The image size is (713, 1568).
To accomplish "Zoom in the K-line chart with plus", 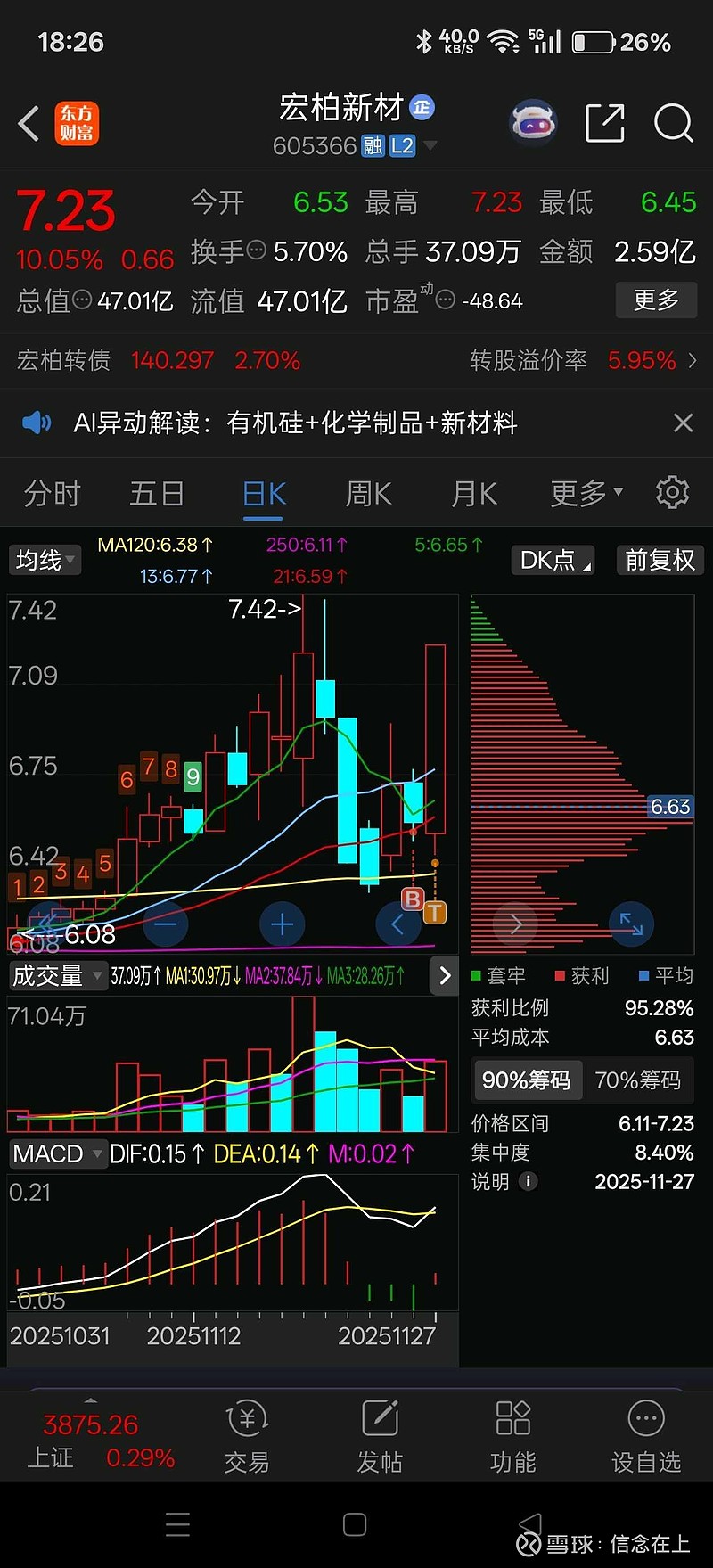I will 282,924.
